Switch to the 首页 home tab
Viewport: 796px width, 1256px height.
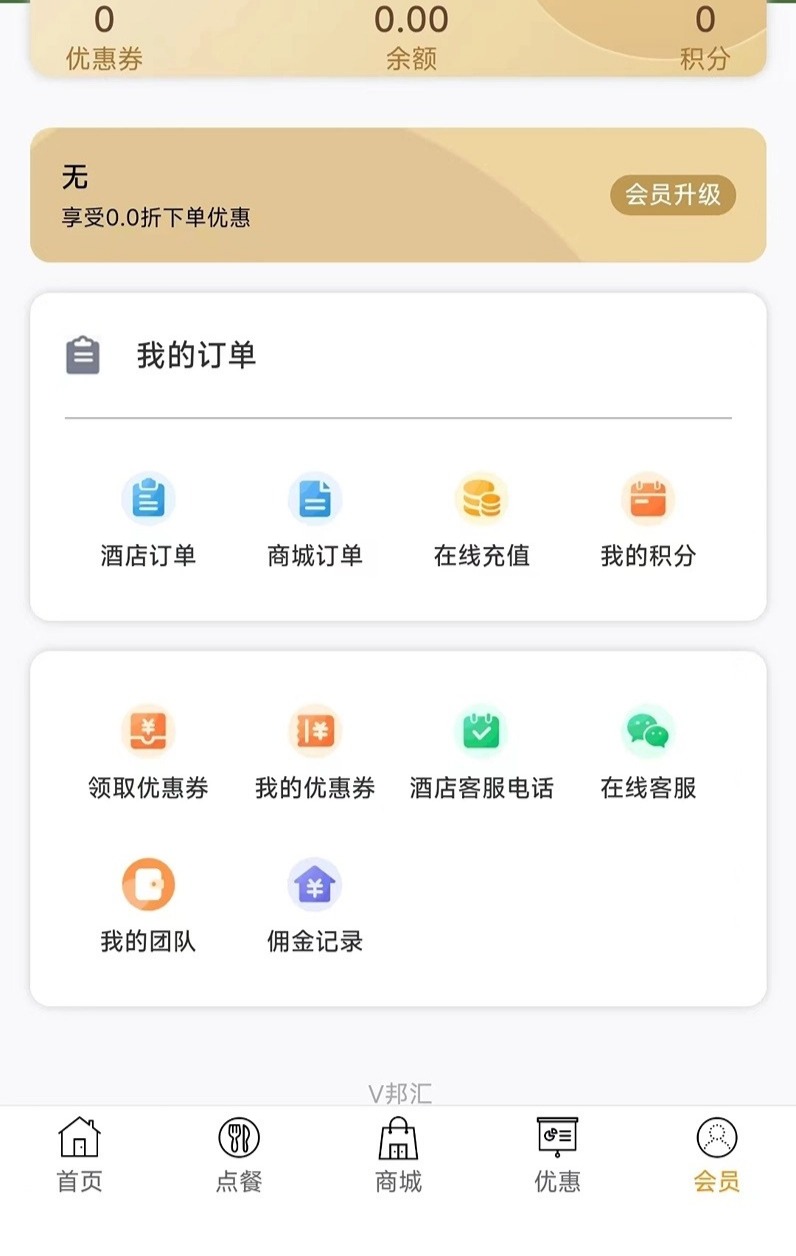pos(80,1155)
